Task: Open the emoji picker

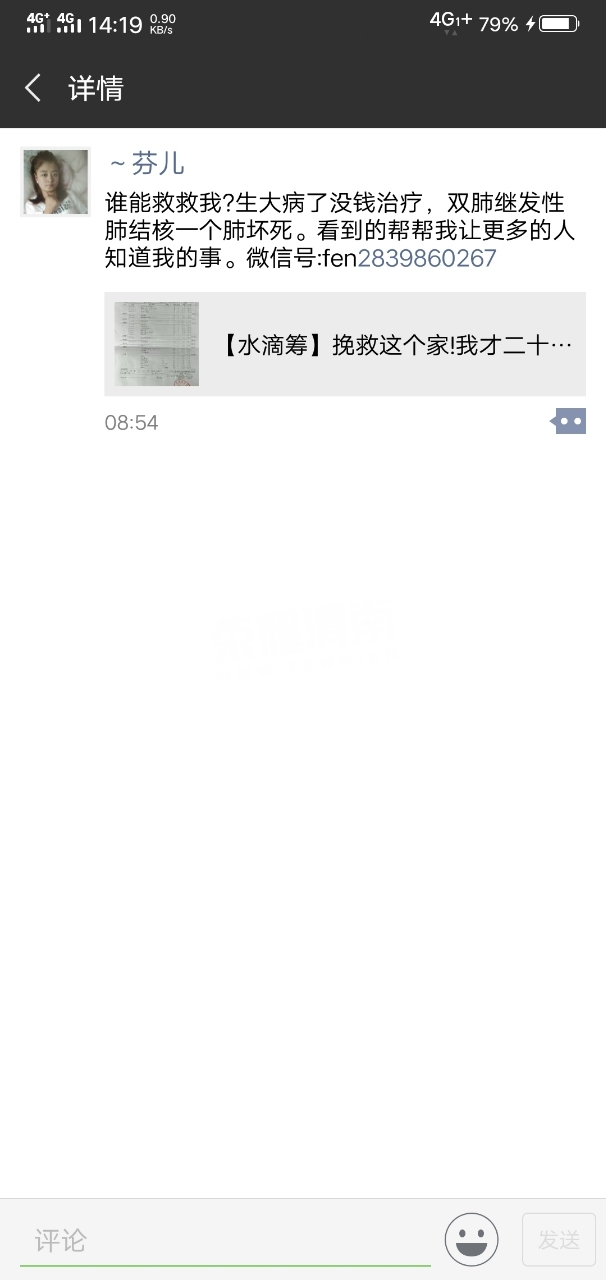Action: click(x=471, y=1240)
